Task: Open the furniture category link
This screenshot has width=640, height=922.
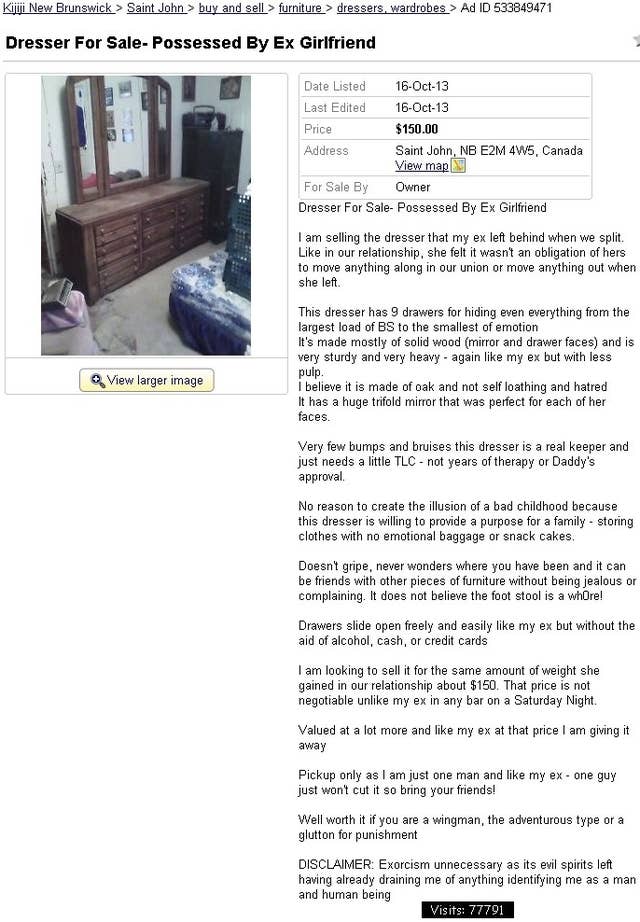Action: click(x=299, y=8)
